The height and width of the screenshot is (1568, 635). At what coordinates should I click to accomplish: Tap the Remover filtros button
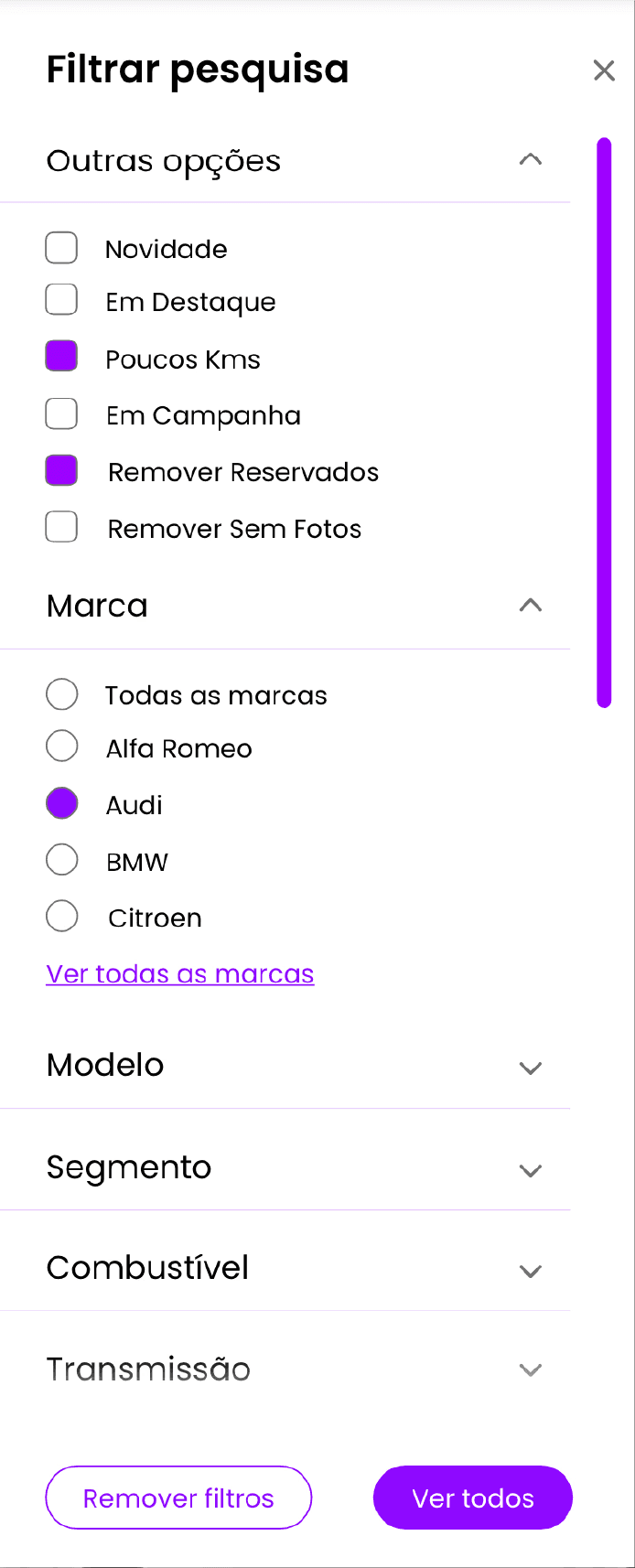(x=178, y=1498)
